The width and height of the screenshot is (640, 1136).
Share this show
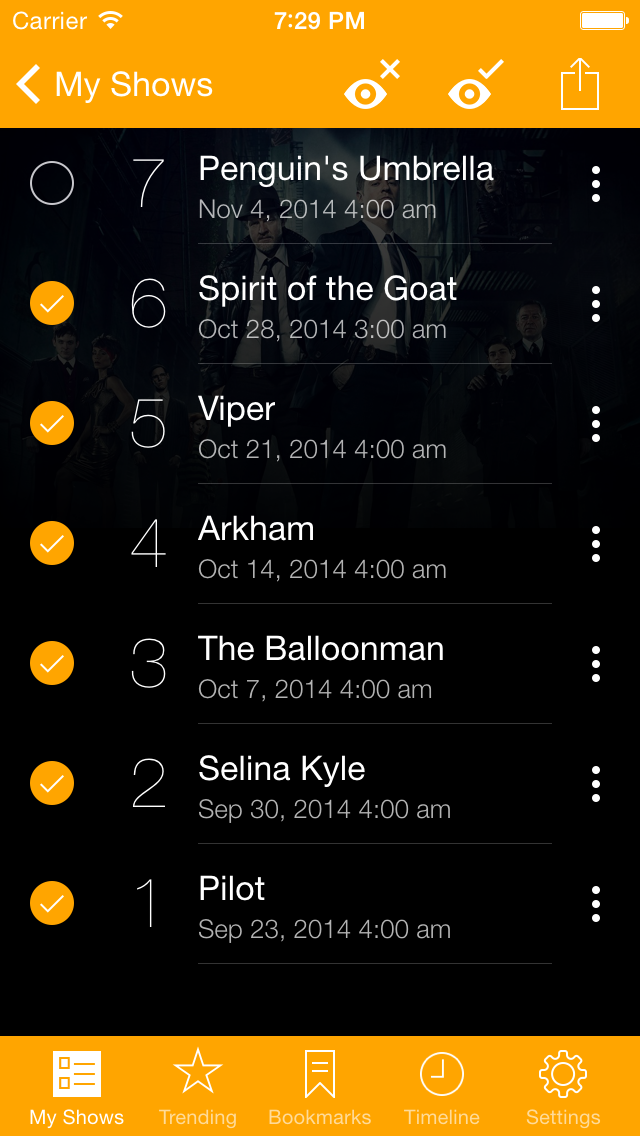coord(580,84)
